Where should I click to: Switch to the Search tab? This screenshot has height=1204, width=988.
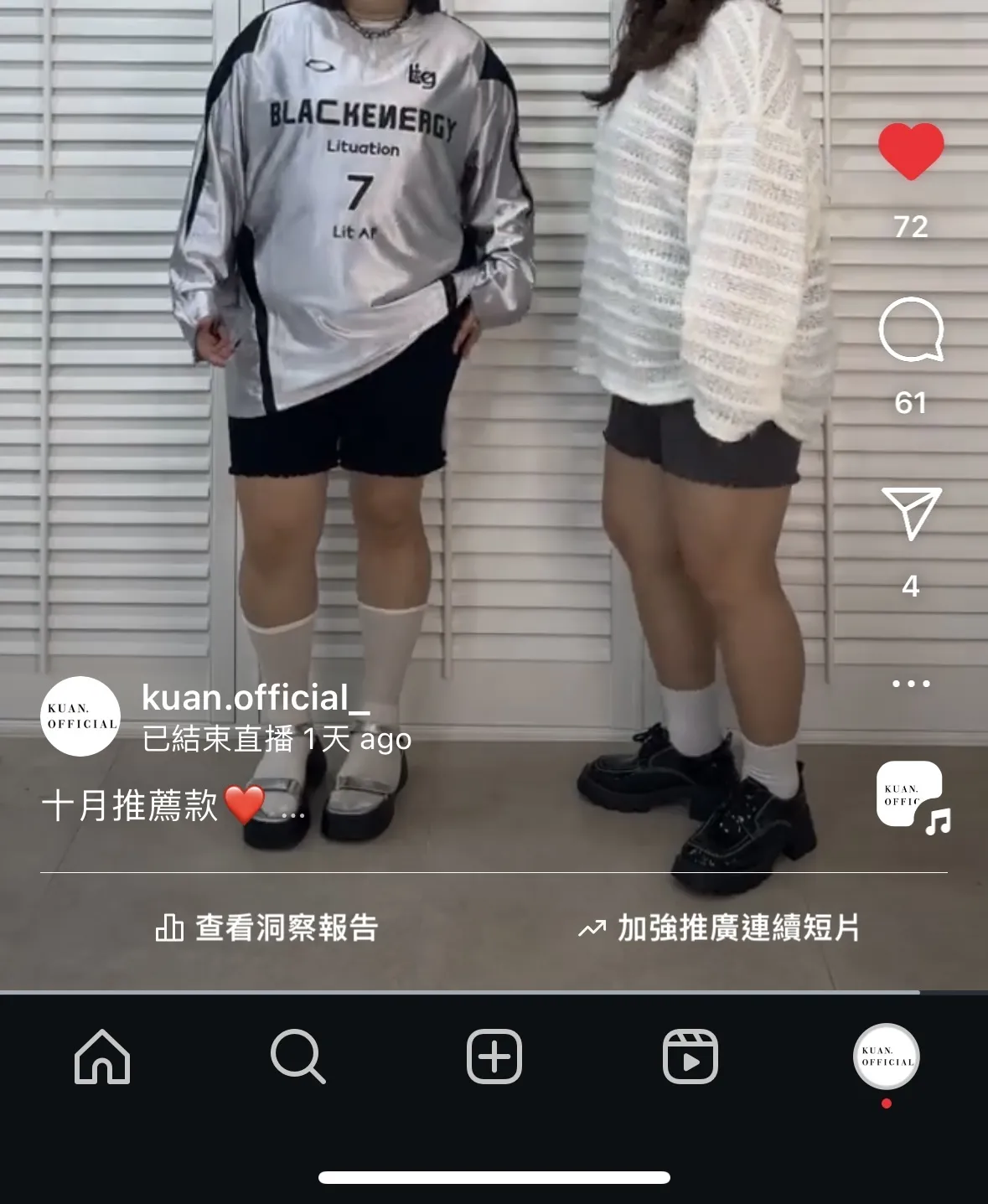[x=297, y=1057]
